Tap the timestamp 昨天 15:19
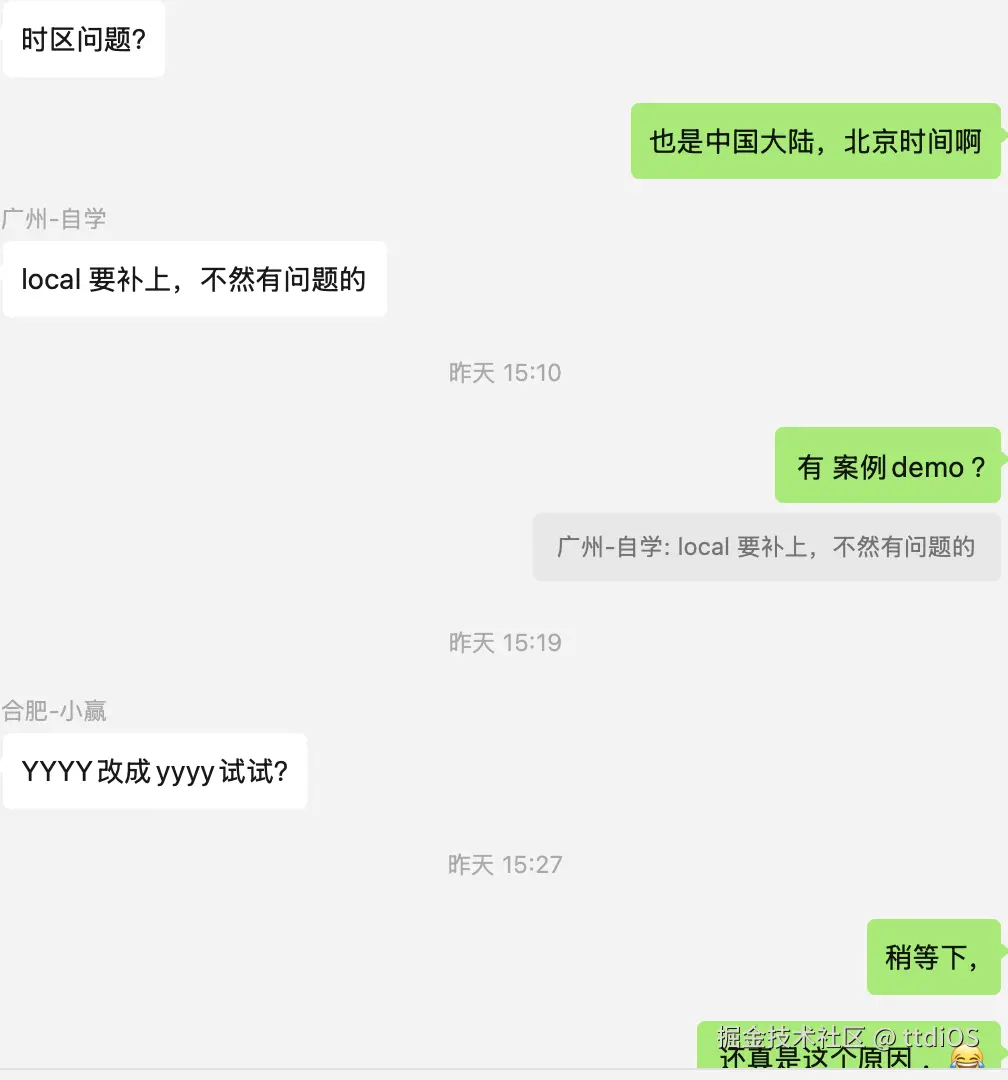 pyautogui.click(x=505, y=643)
